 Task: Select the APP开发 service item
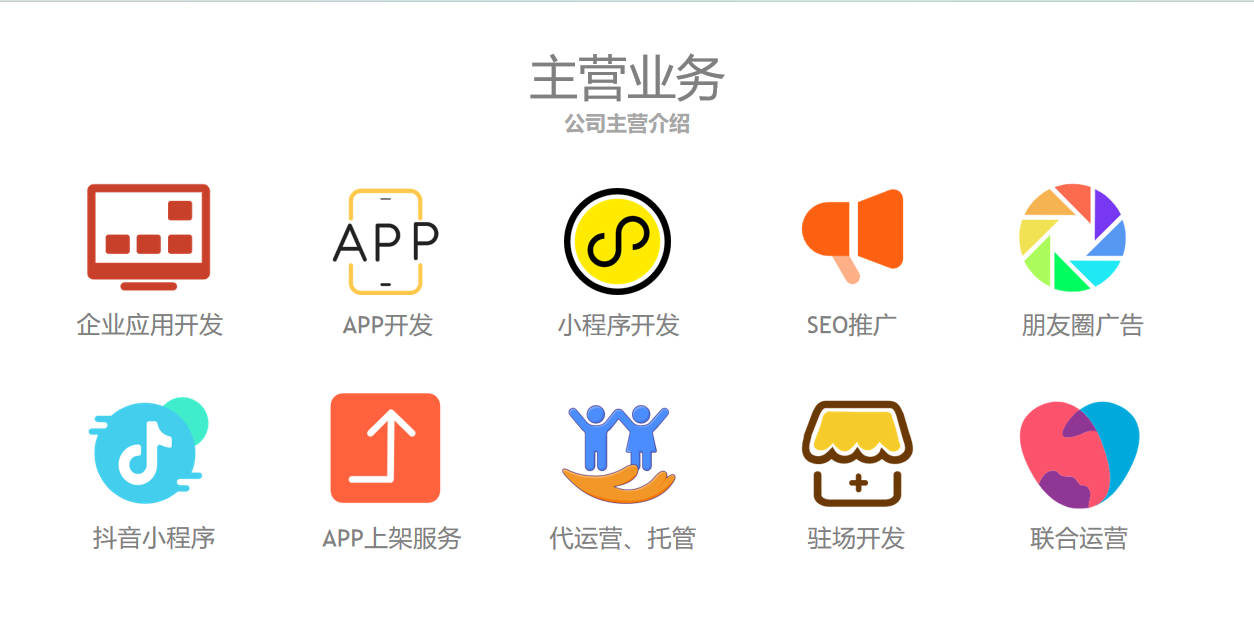click(386, 241)
